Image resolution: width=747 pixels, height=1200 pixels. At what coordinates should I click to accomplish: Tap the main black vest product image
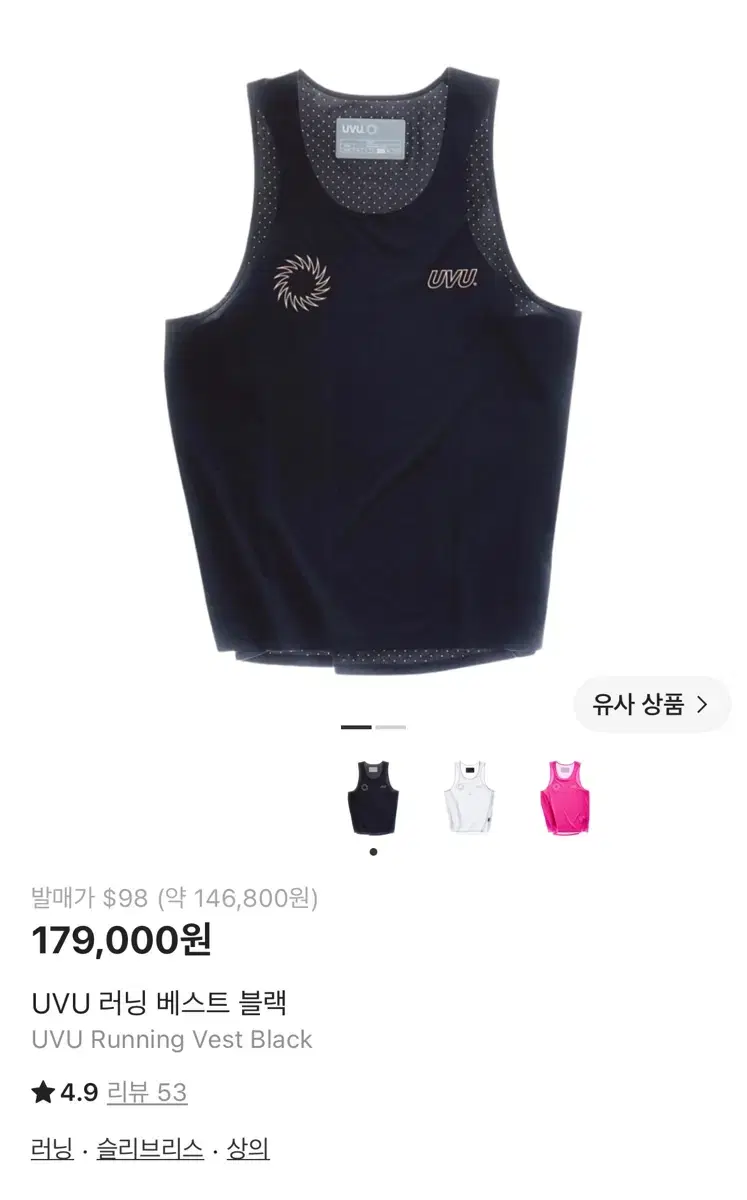click(373, 370)
